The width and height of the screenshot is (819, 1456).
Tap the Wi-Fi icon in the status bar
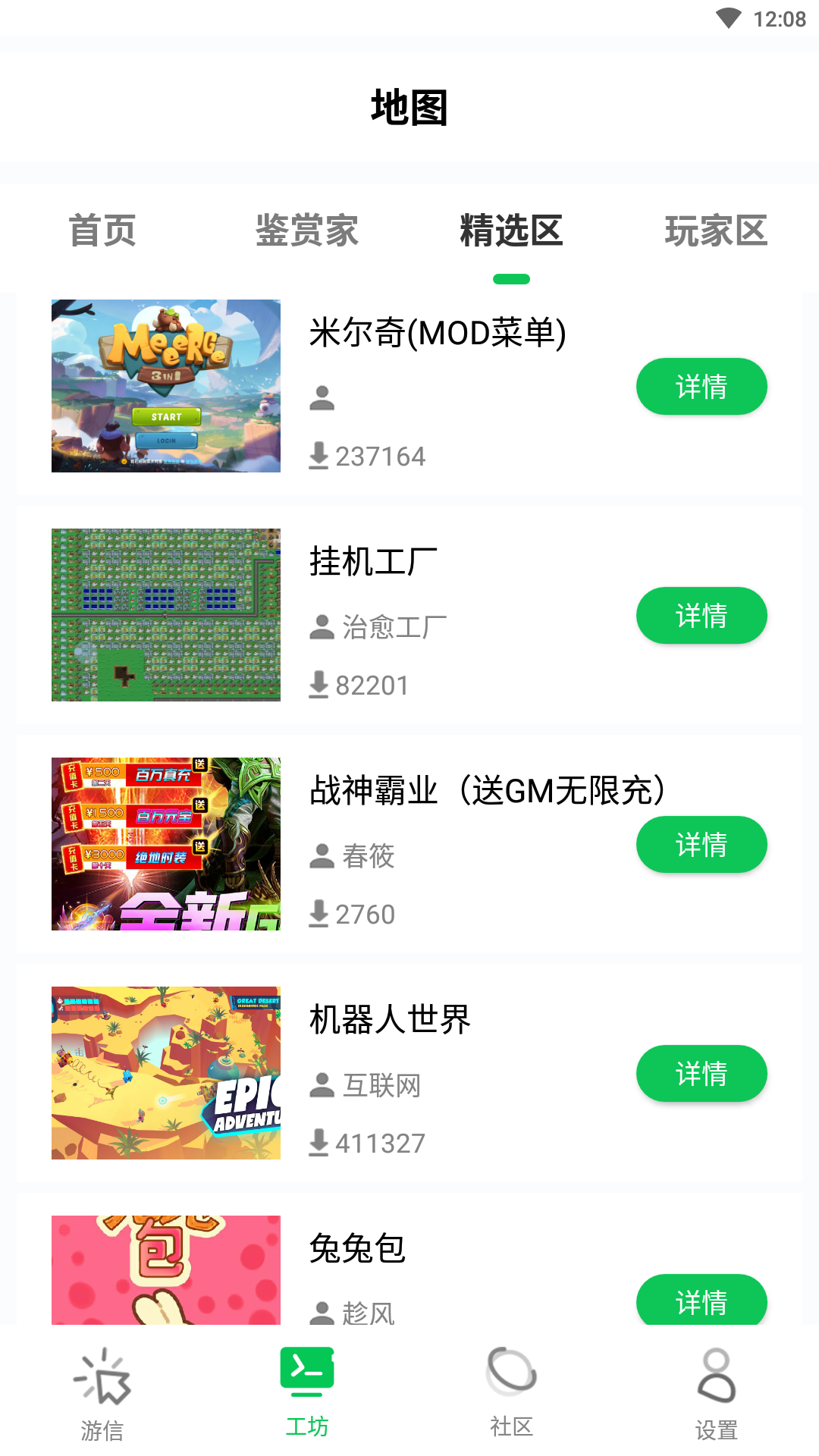coord(730,20)
